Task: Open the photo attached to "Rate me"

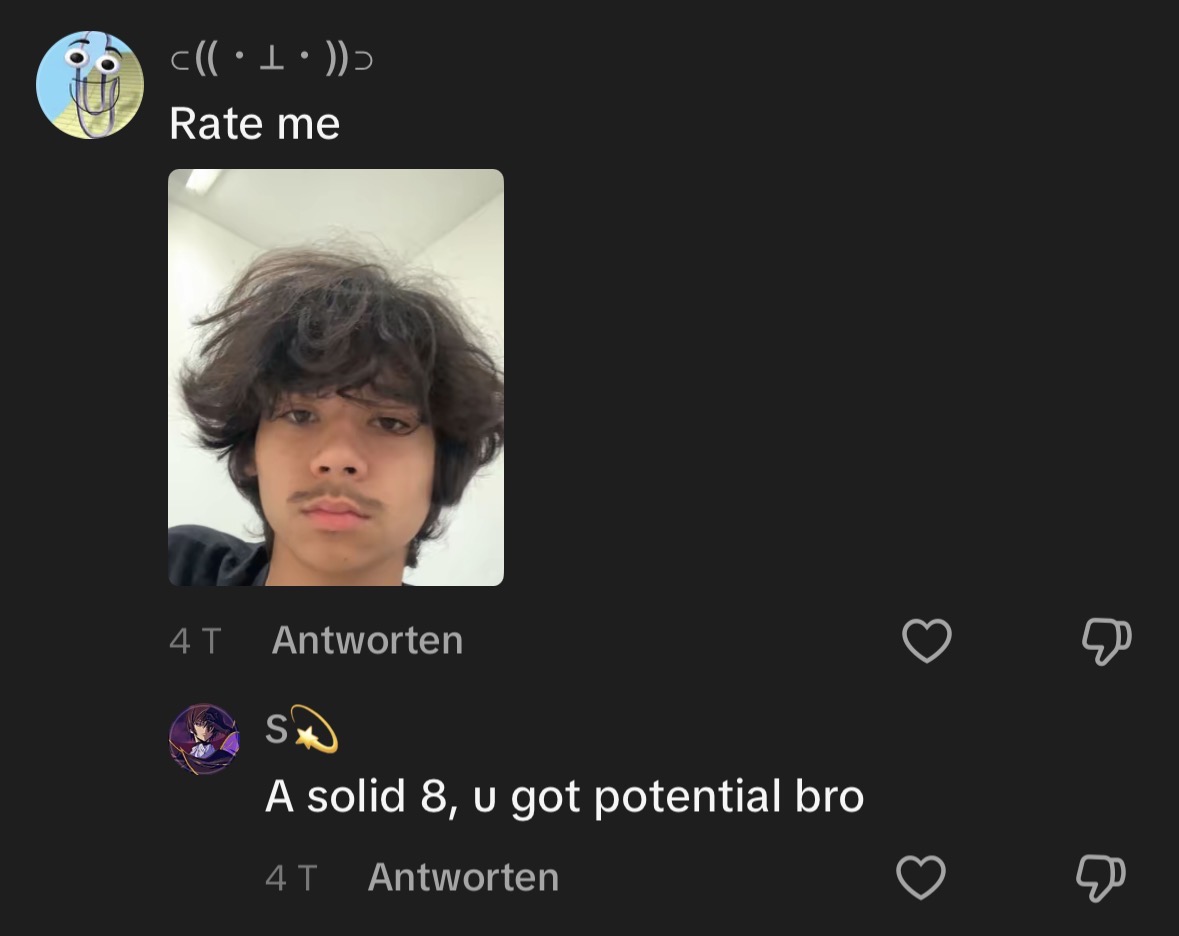Action: pos(336,377)
